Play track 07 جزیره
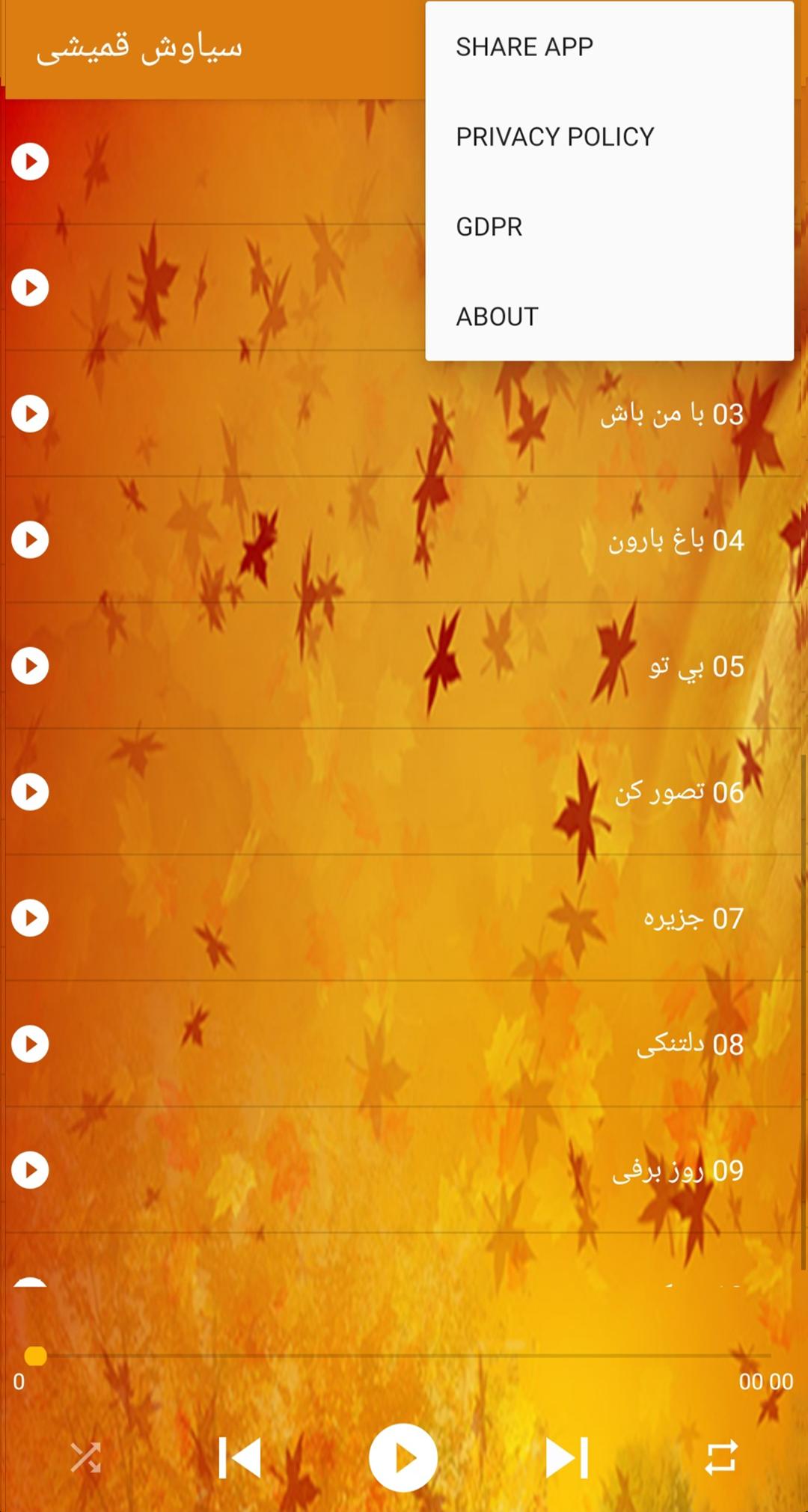Image resolution: width=808 pixels, height=1512 pixels. (30, 918)
